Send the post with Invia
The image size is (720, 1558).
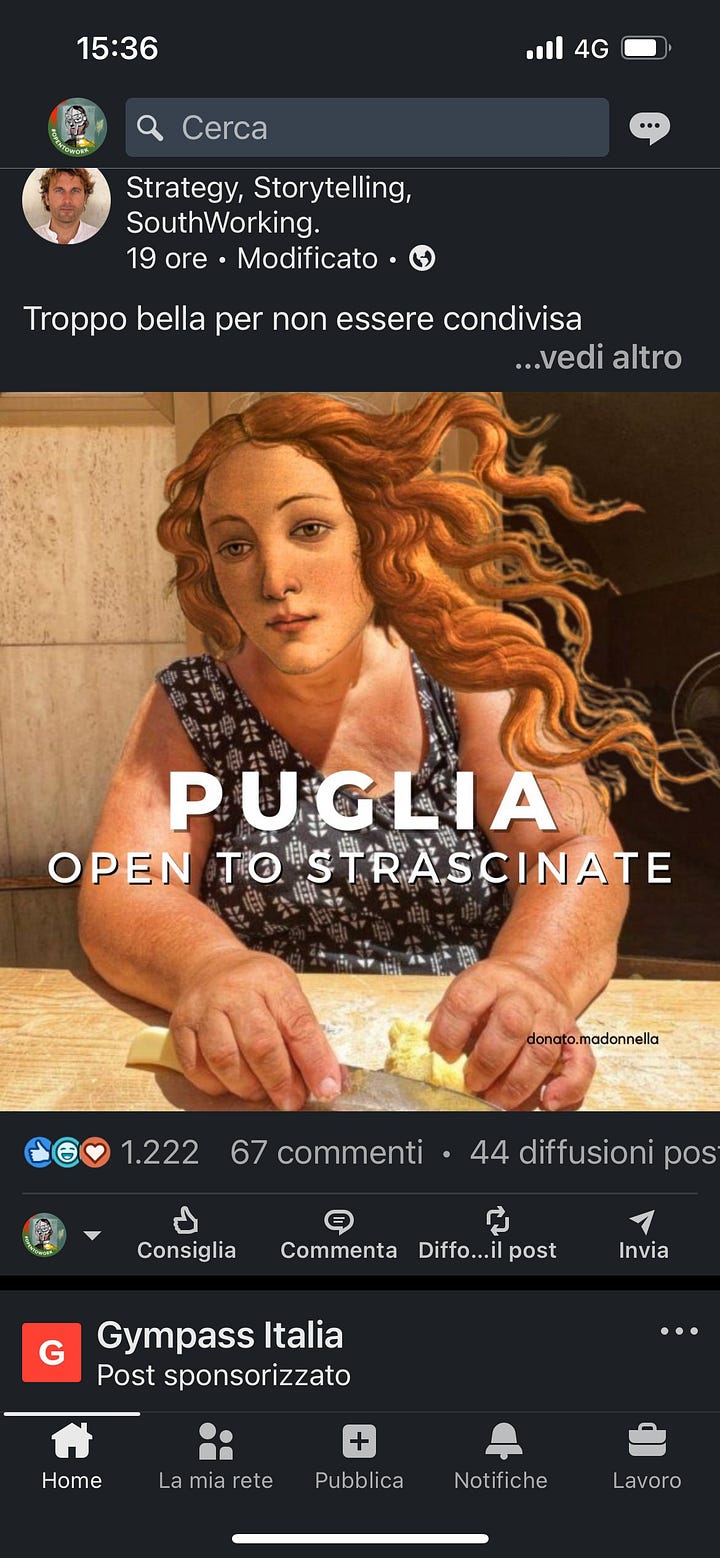click(642, 1235)
